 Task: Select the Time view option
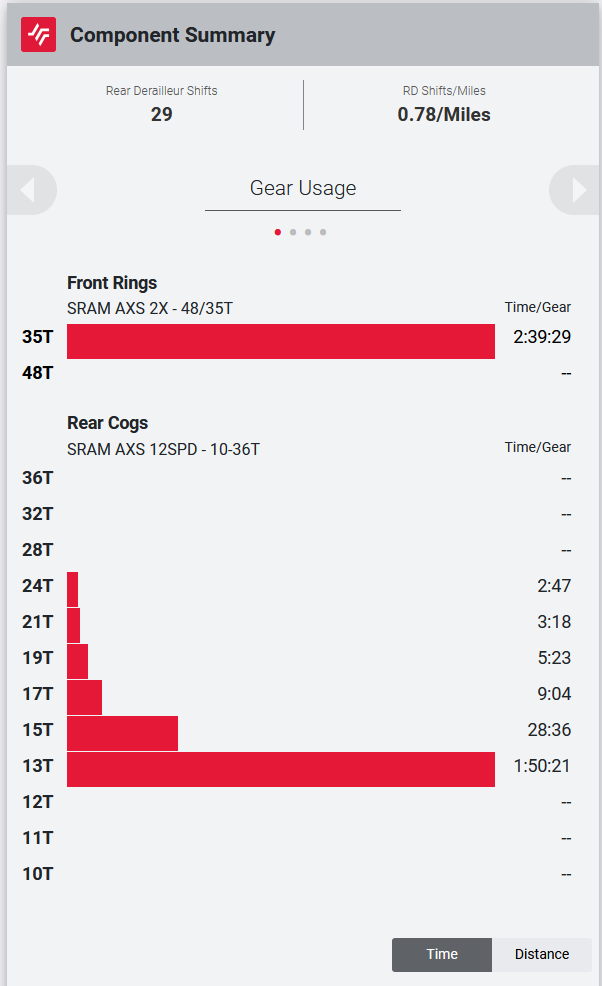[442, 954]
